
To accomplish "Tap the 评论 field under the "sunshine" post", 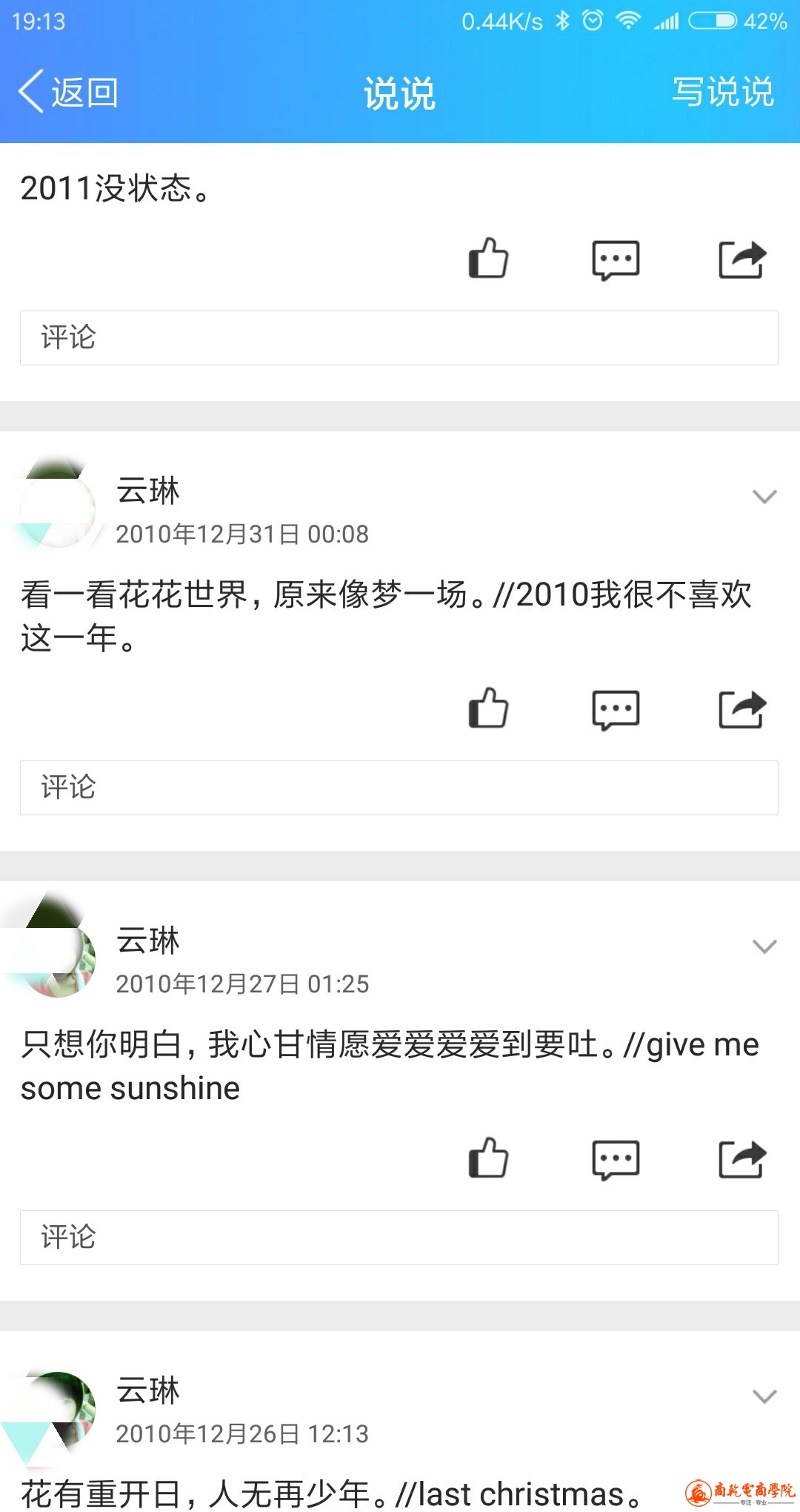I will click(x=399, y=1238).
